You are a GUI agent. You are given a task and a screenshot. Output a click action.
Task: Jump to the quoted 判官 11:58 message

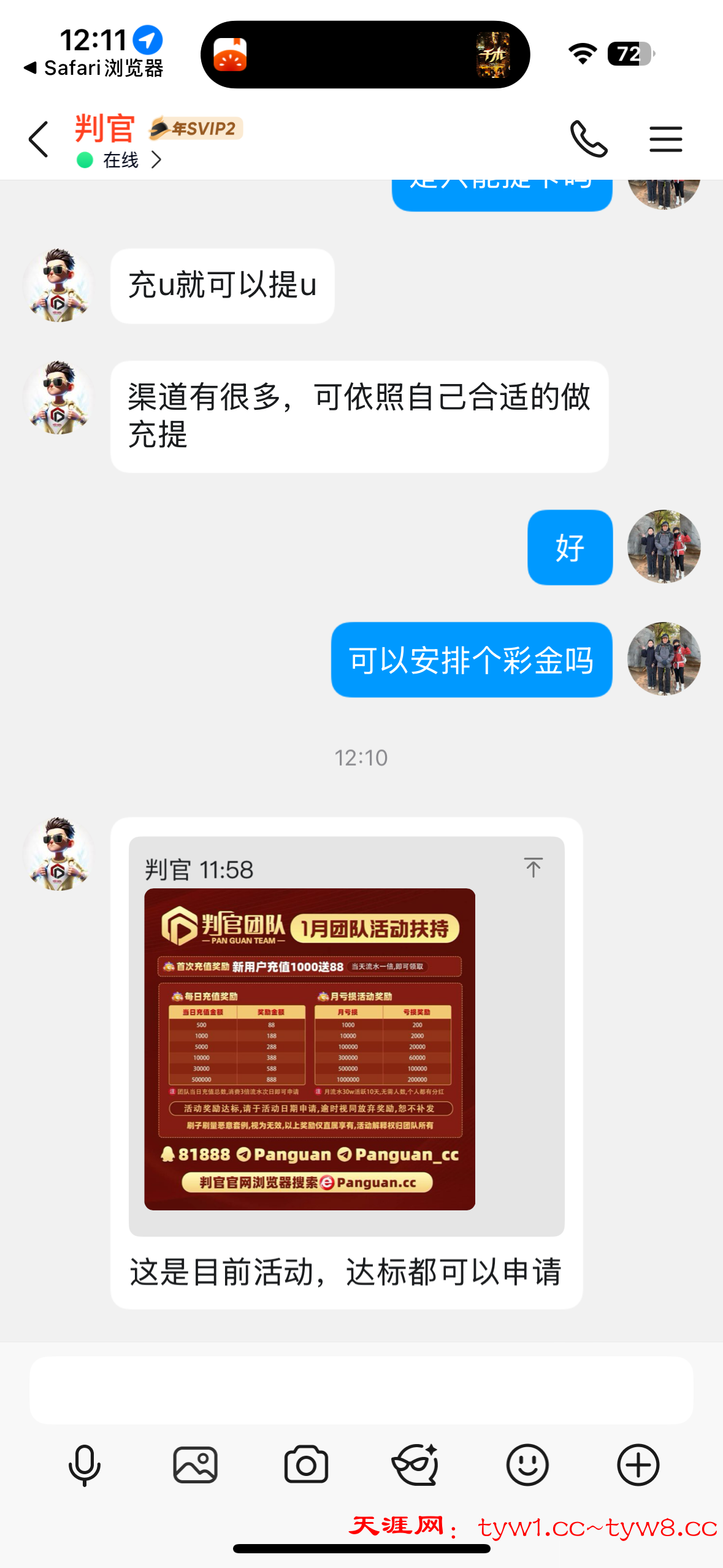[533, 867]
